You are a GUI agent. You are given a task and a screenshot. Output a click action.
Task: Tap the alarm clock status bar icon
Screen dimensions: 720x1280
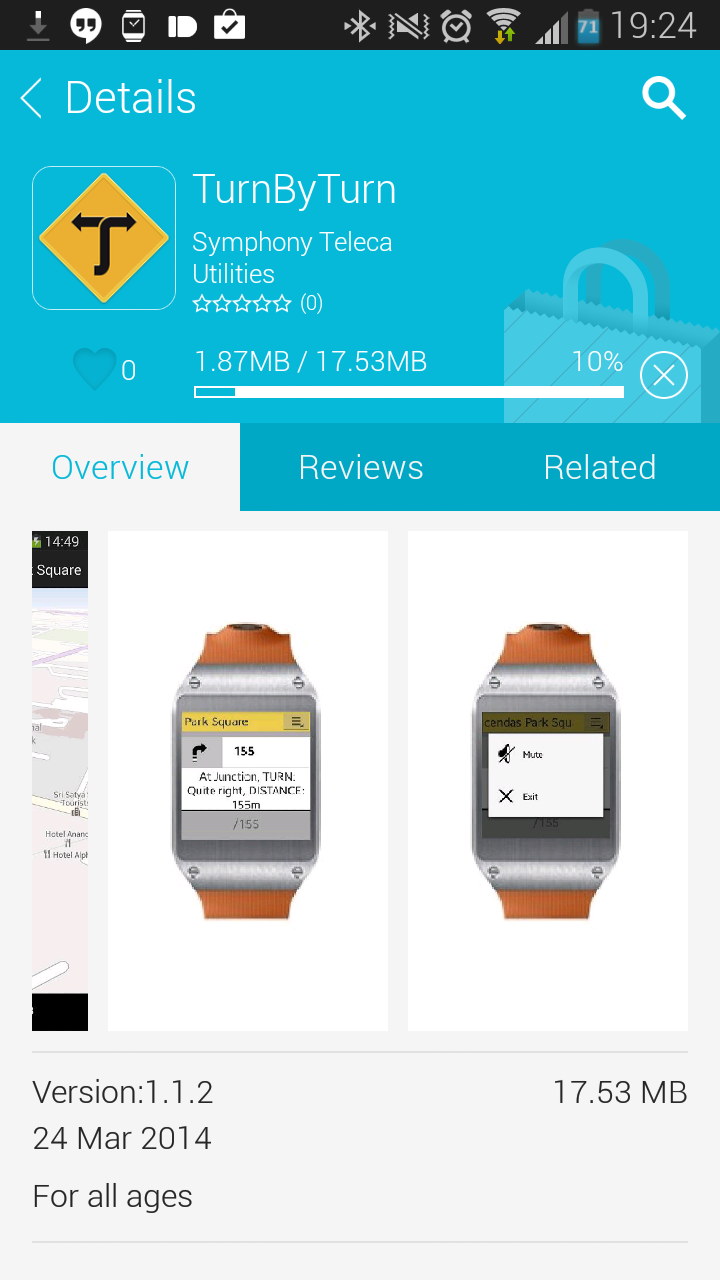pyautogui.click(x=455, y=24)
